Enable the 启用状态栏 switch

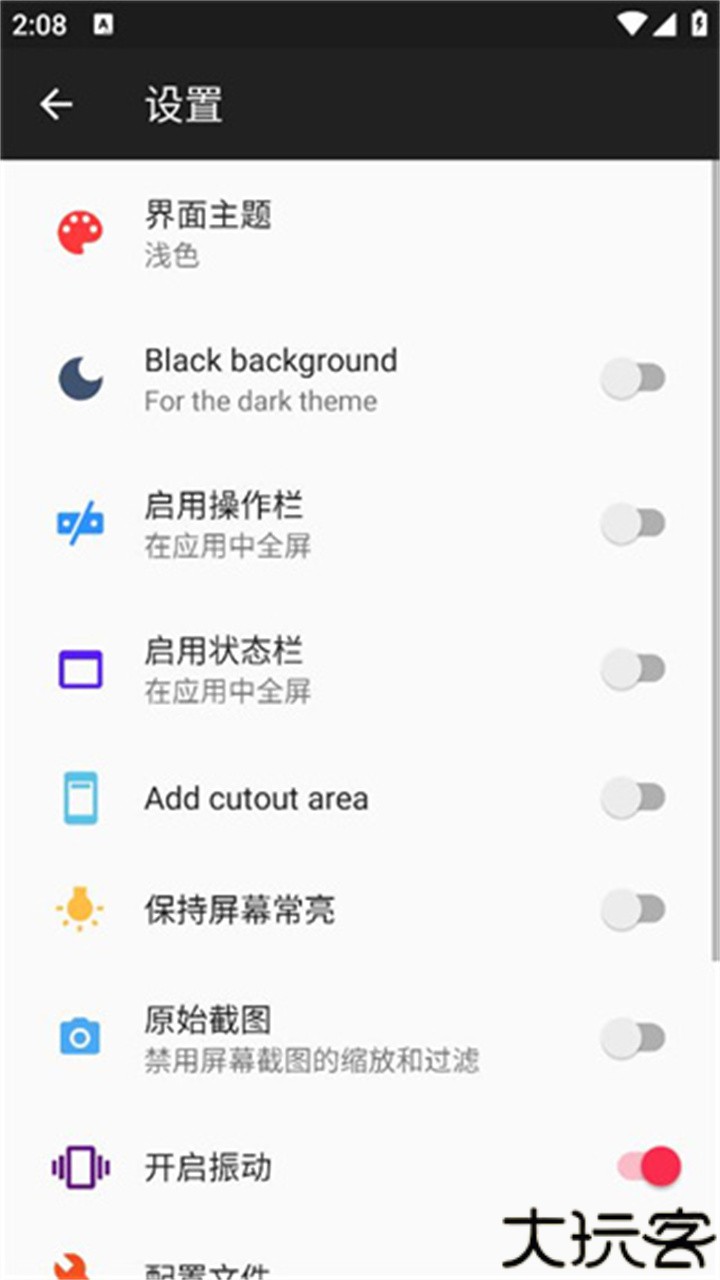click(634, 668)
